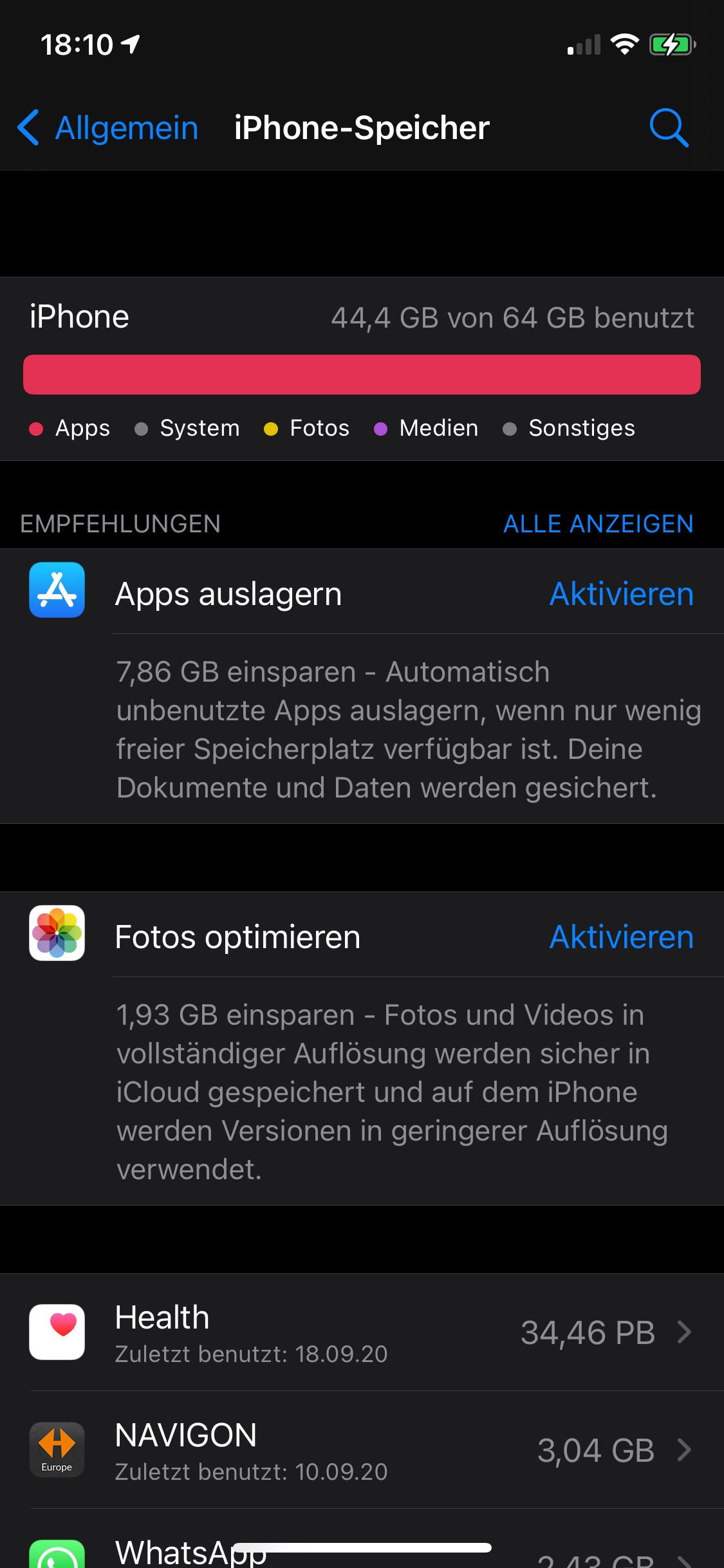Open the search magnifier icon

[x=669, y=127]
